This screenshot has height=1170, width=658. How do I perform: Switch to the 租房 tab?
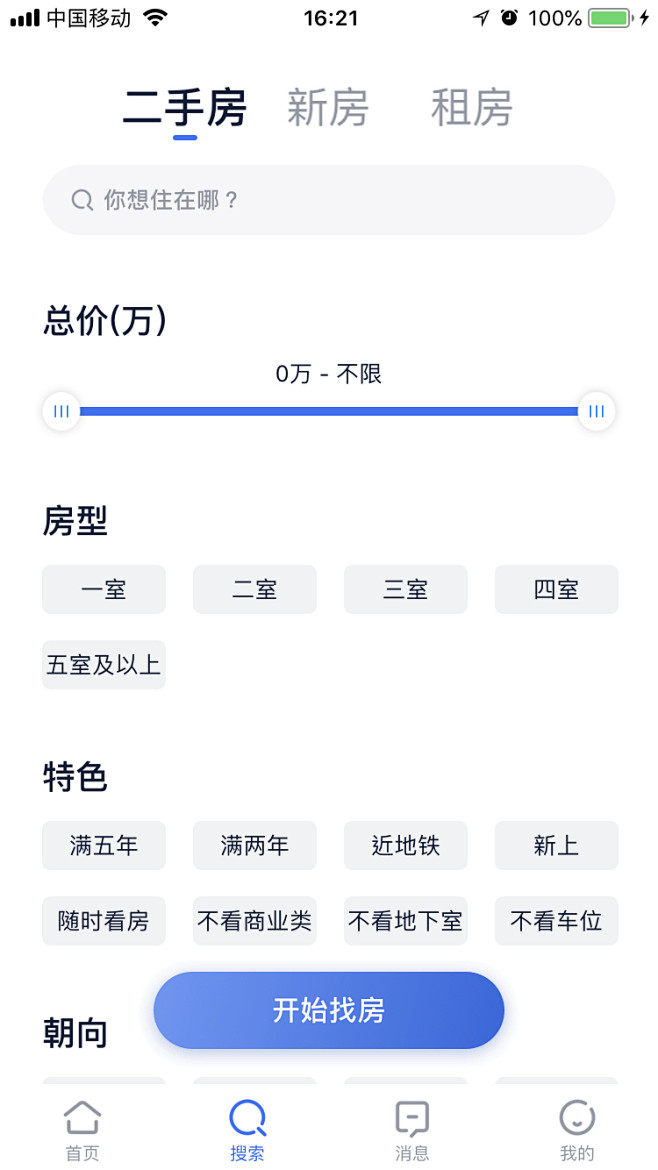pos(471,108)
